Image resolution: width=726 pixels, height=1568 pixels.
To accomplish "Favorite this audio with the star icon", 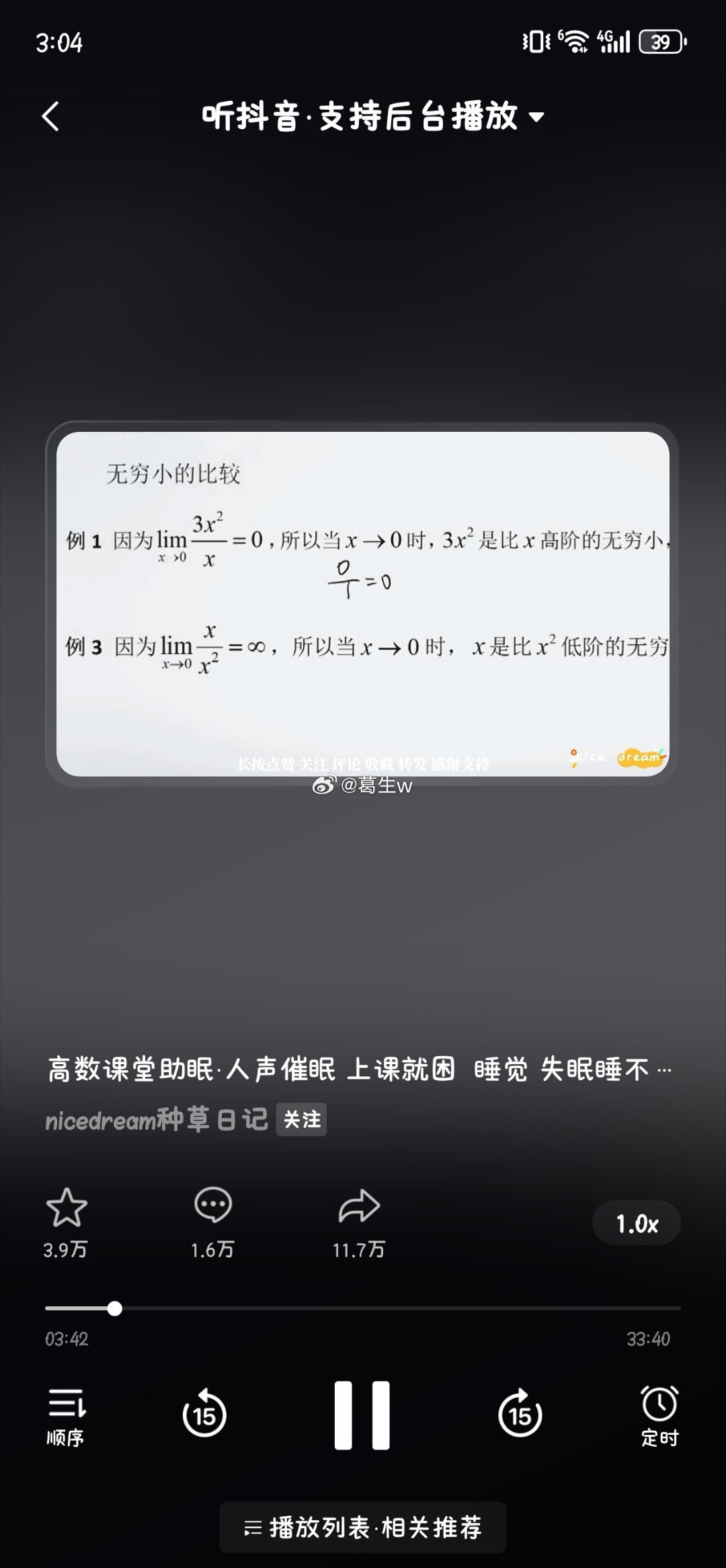I will (66, 1207).
